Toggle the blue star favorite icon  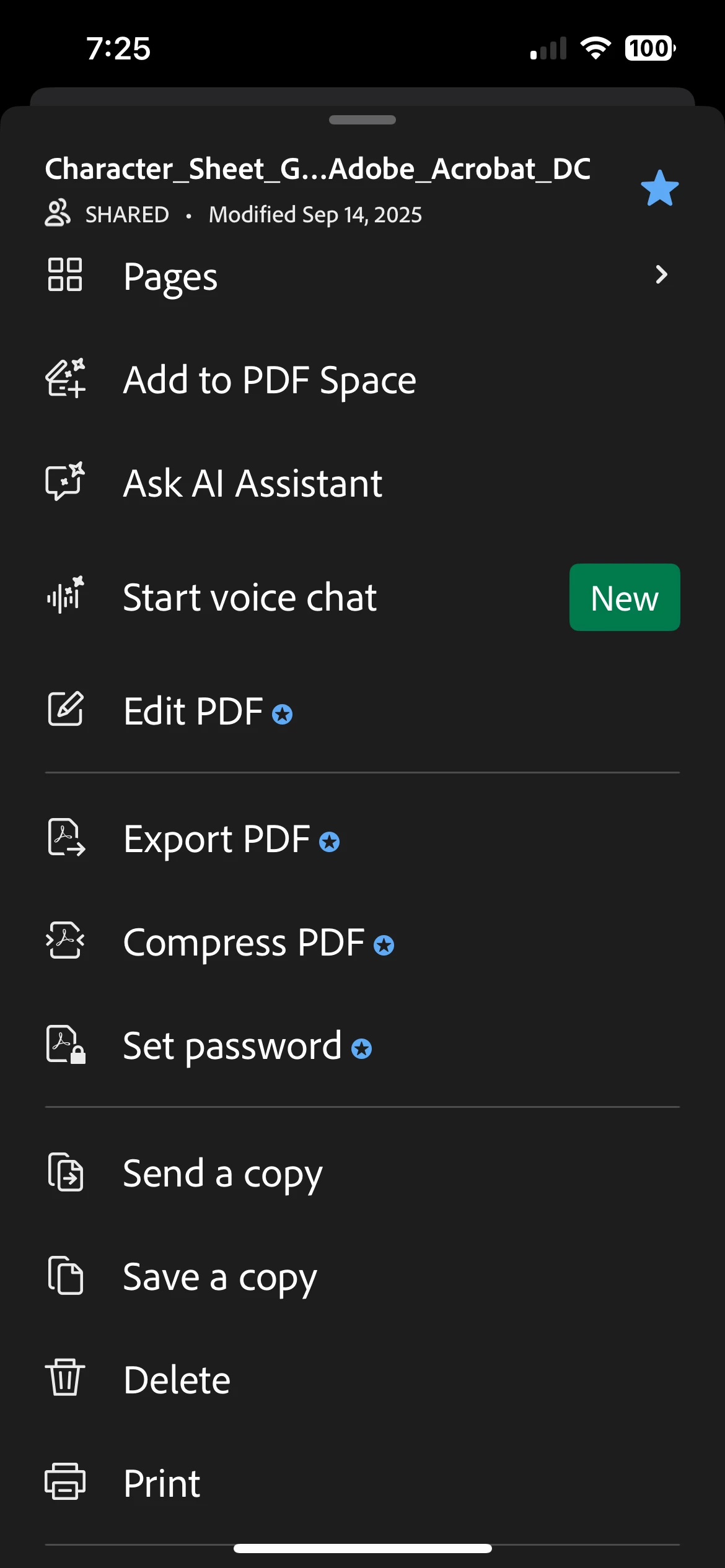click(x=659, y=188)
